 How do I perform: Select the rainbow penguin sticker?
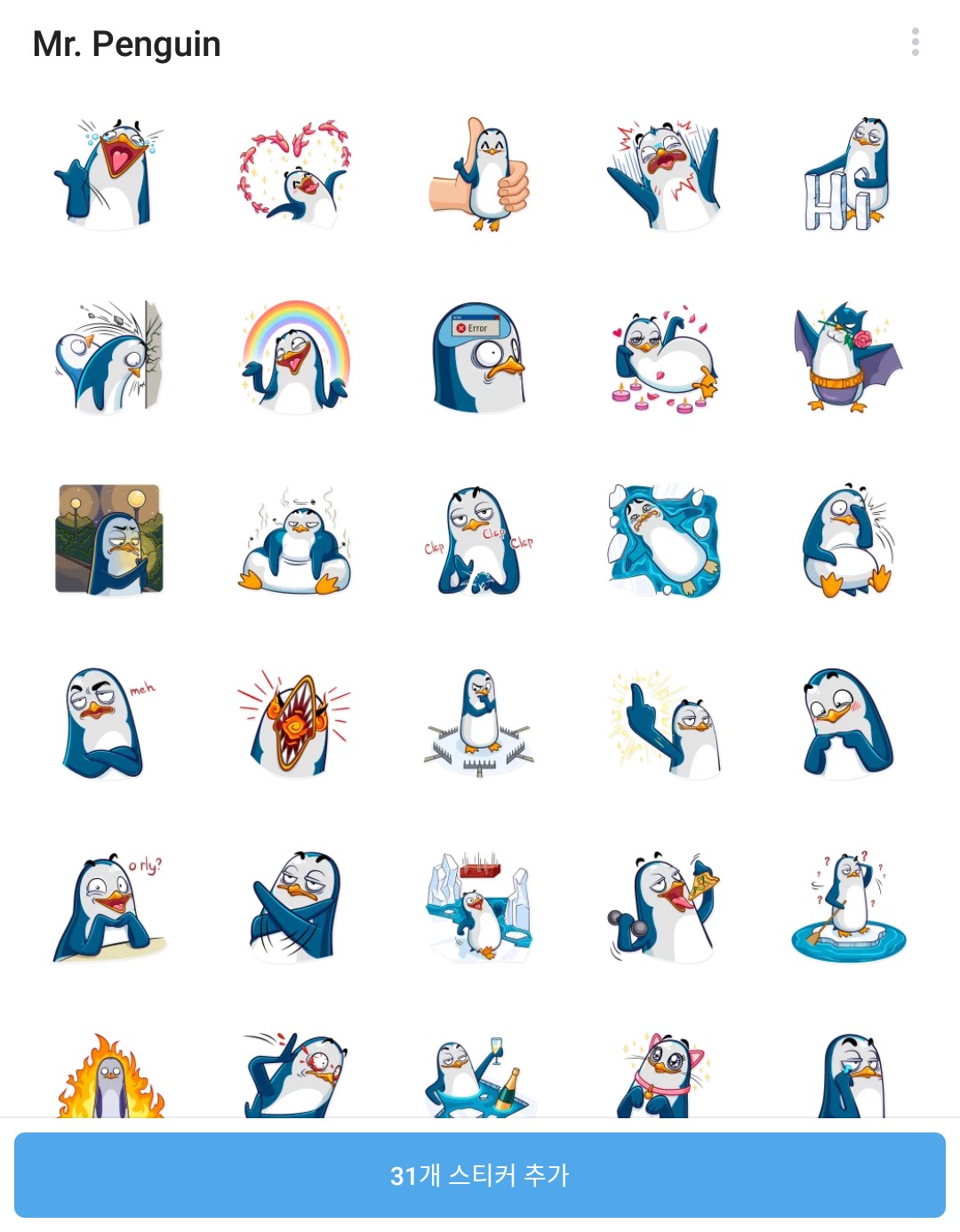point(295,357)
